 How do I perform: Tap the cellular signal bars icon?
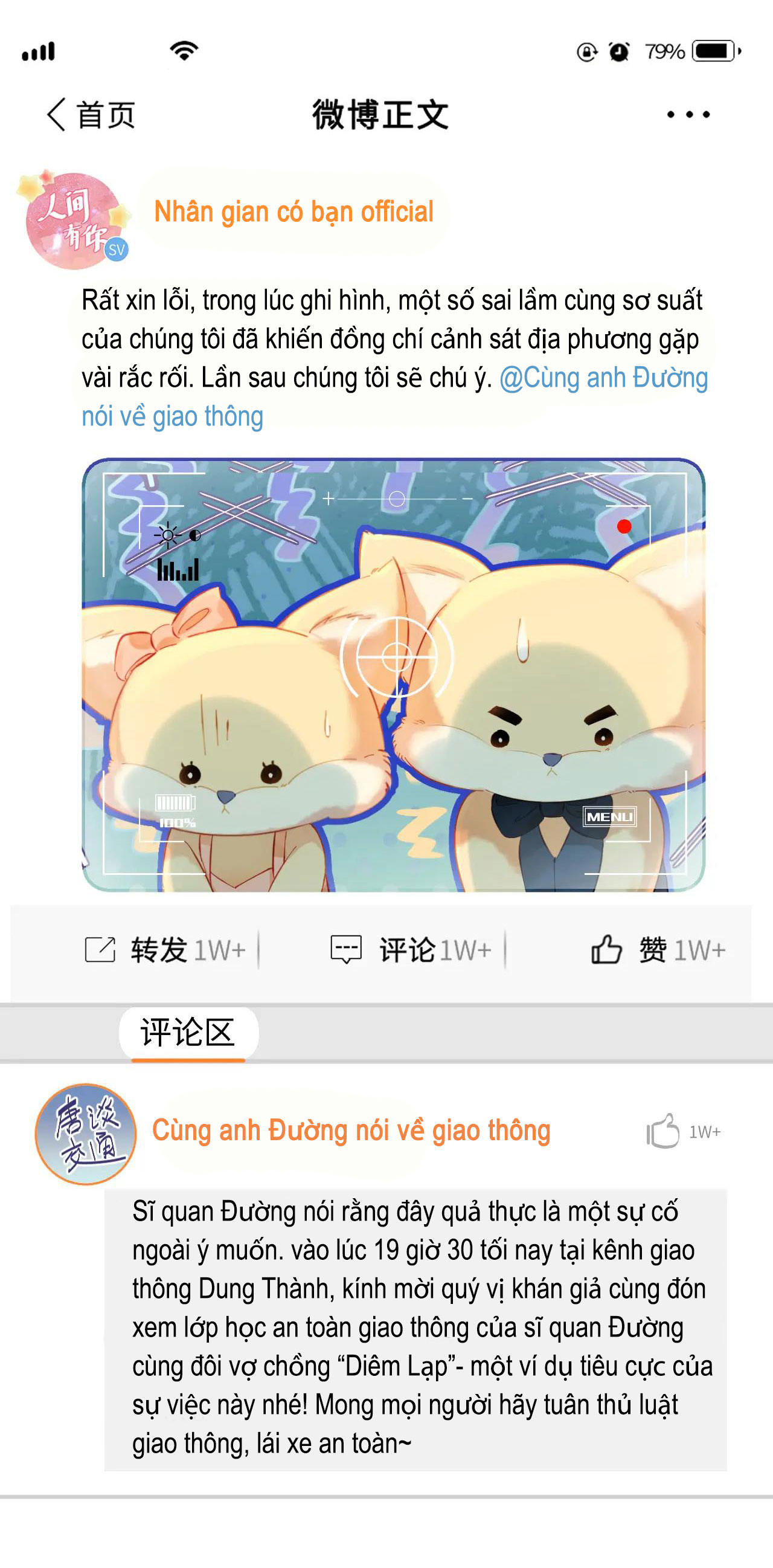click(x=39, y=51)
